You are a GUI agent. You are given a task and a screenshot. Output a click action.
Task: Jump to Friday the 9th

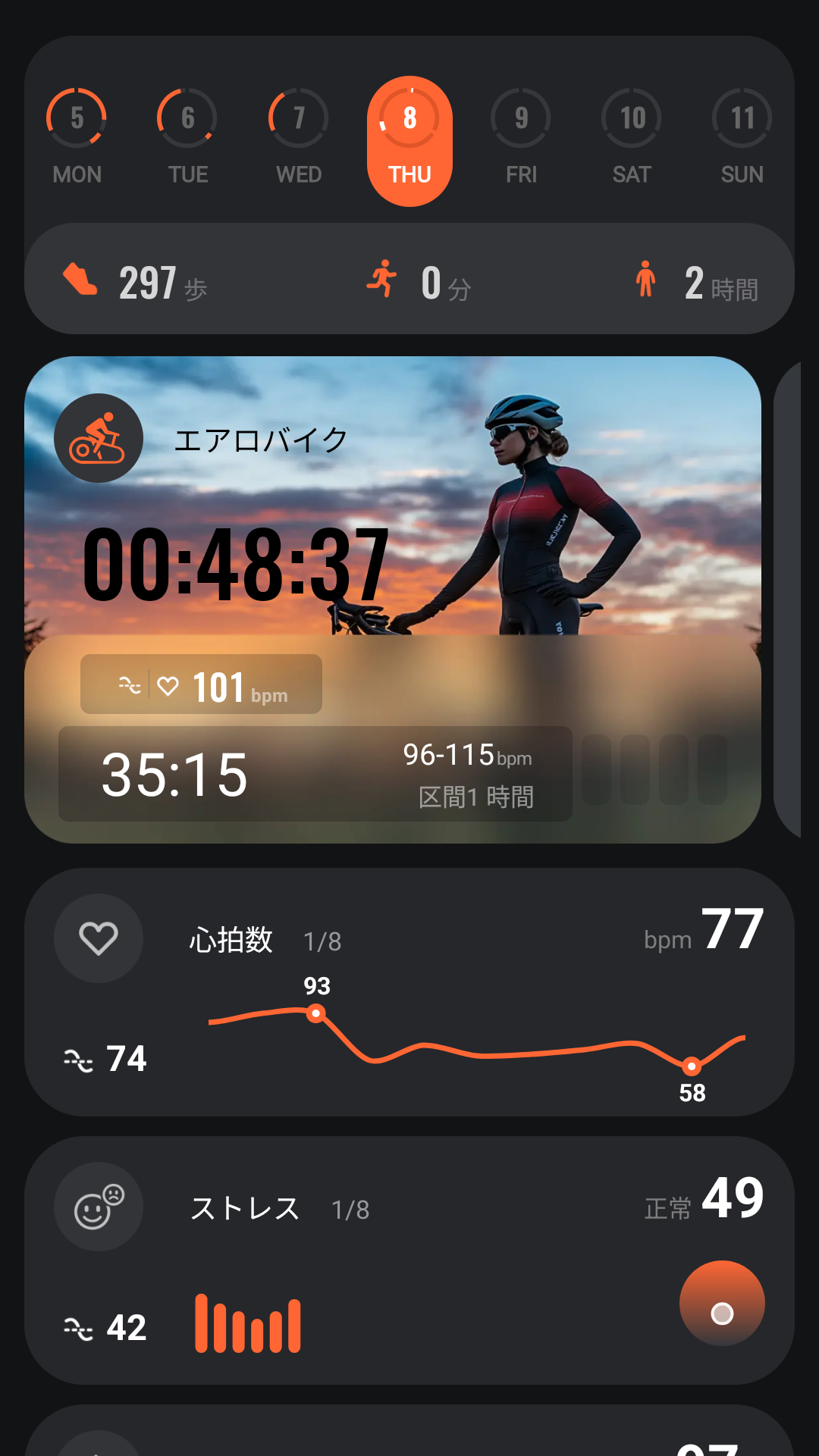[x=521, y=138]
